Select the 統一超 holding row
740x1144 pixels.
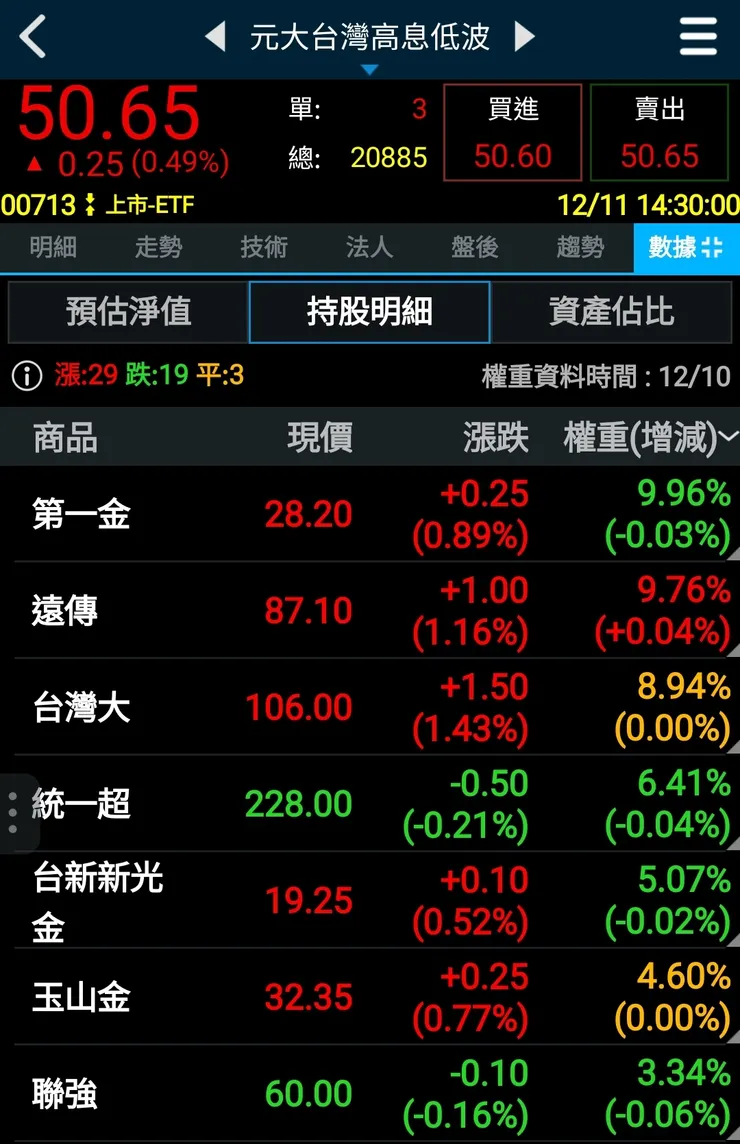[x=370, y=805]
